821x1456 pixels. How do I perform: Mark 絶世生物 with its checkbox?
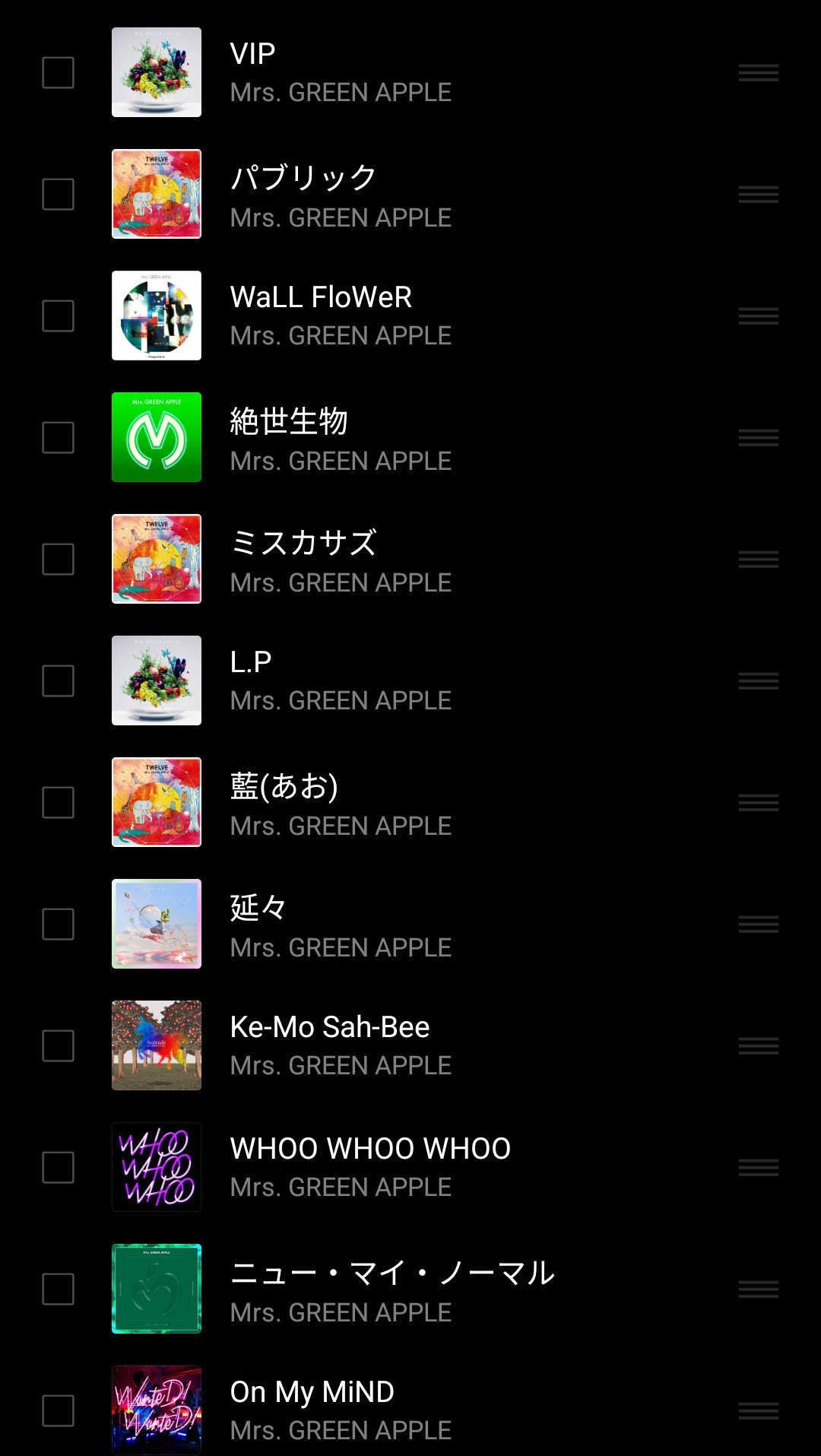[58, 438]
